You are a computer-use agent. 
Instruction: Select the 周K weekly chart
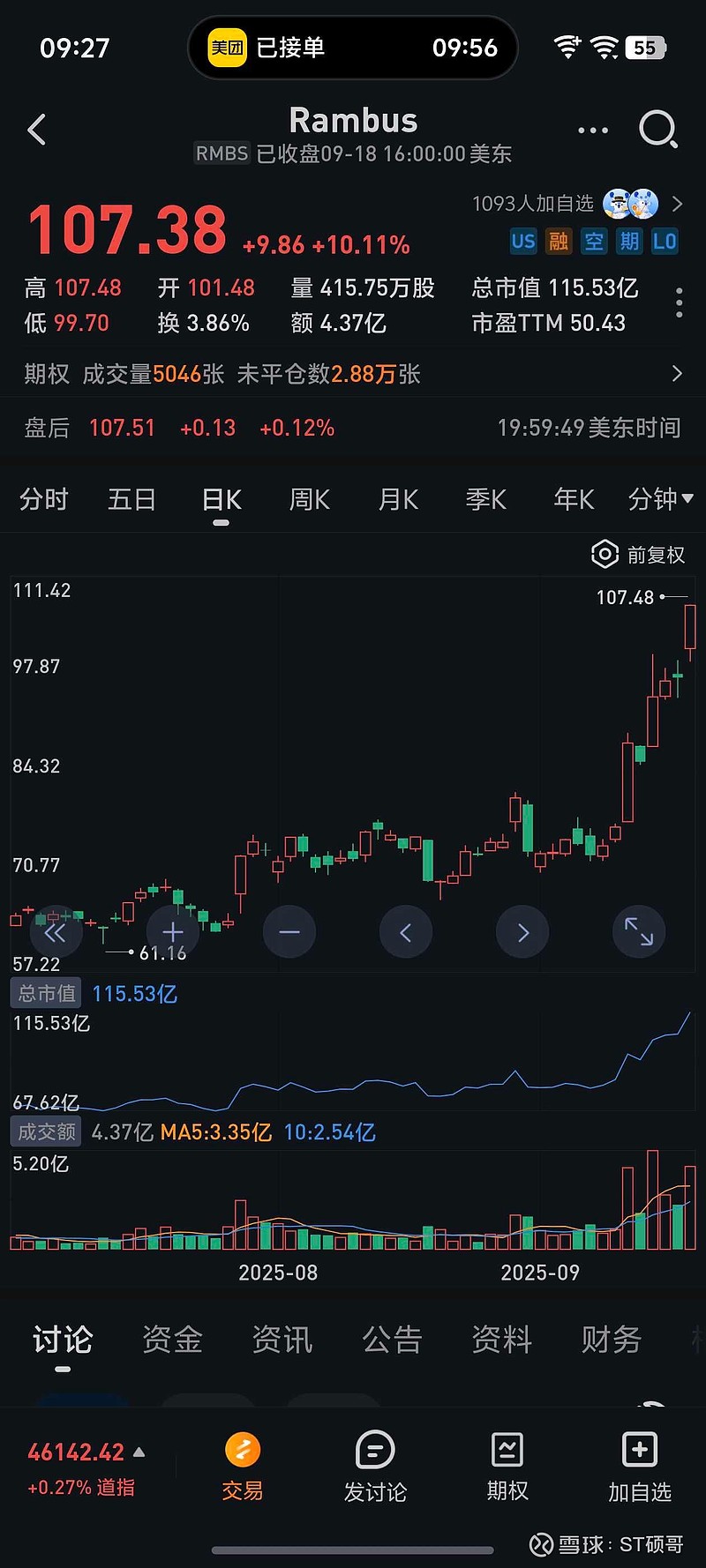point(310,500)
